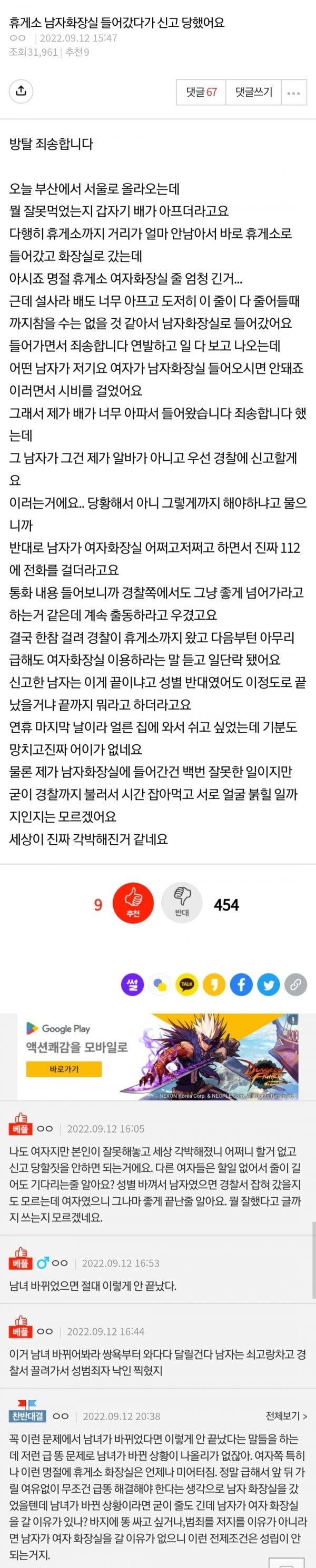Screen dimensions: 316x1568
Task: Share the post via KakaoTalk
Action: click(187, 984)
